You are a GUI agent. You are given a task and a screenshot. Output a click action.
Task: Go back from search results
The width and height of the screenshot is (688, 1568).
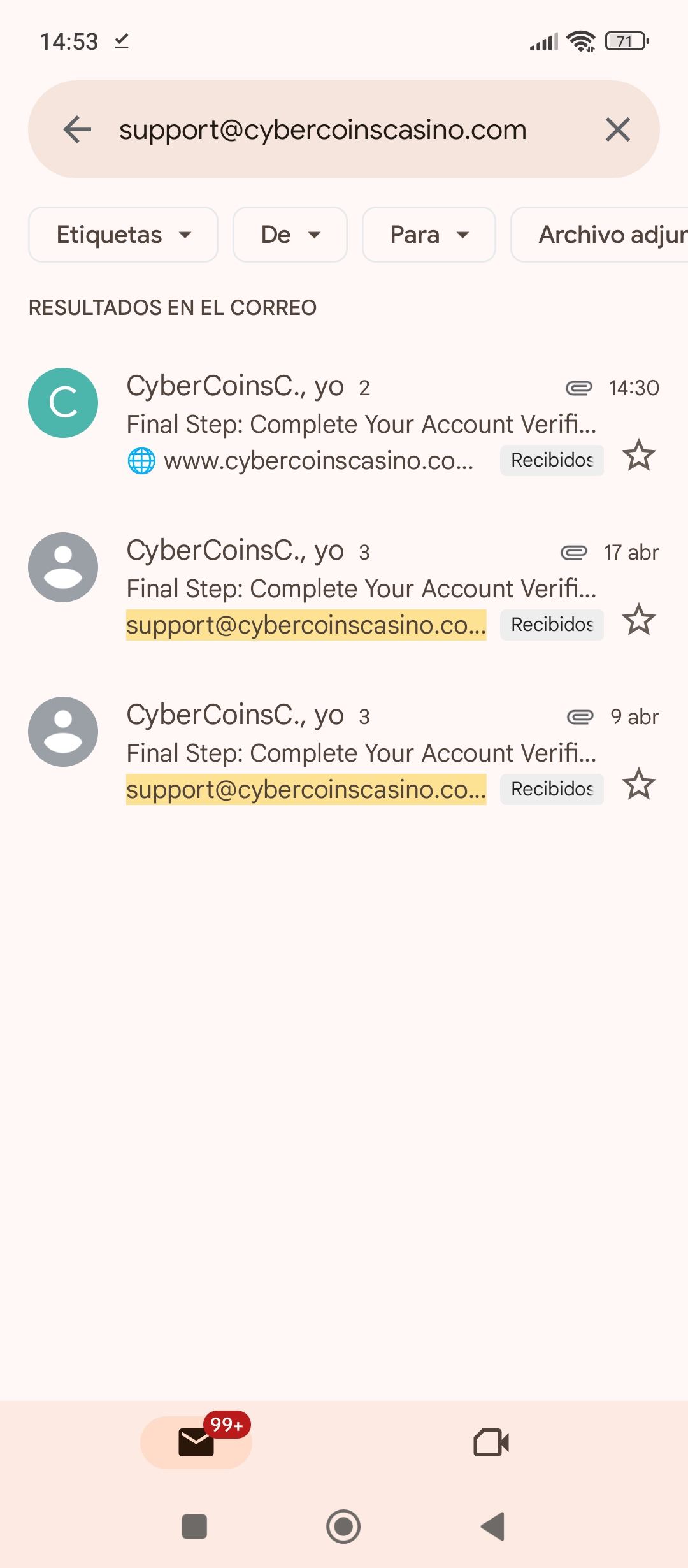(x=78, y=130)
